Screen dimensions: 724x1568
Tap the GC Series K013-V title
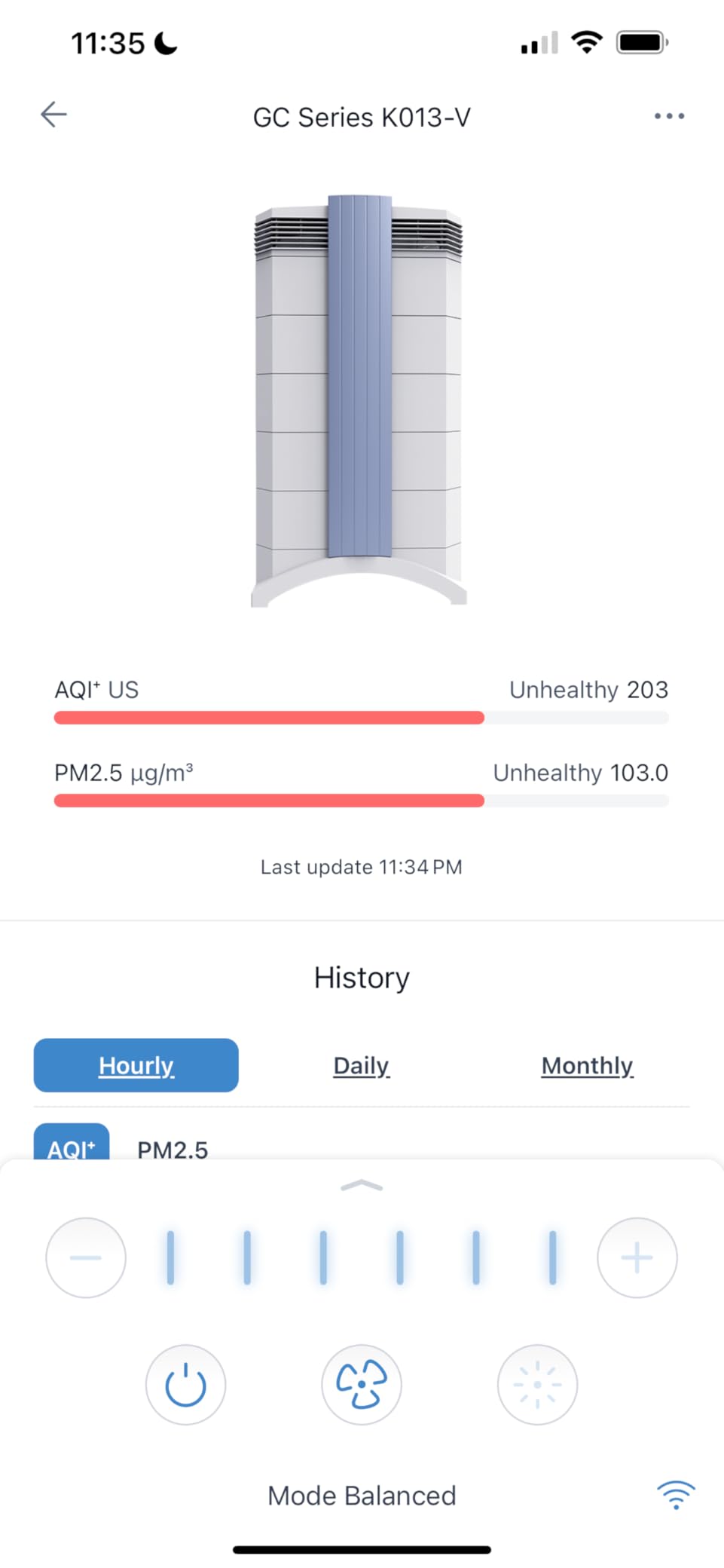coord(362,117)
